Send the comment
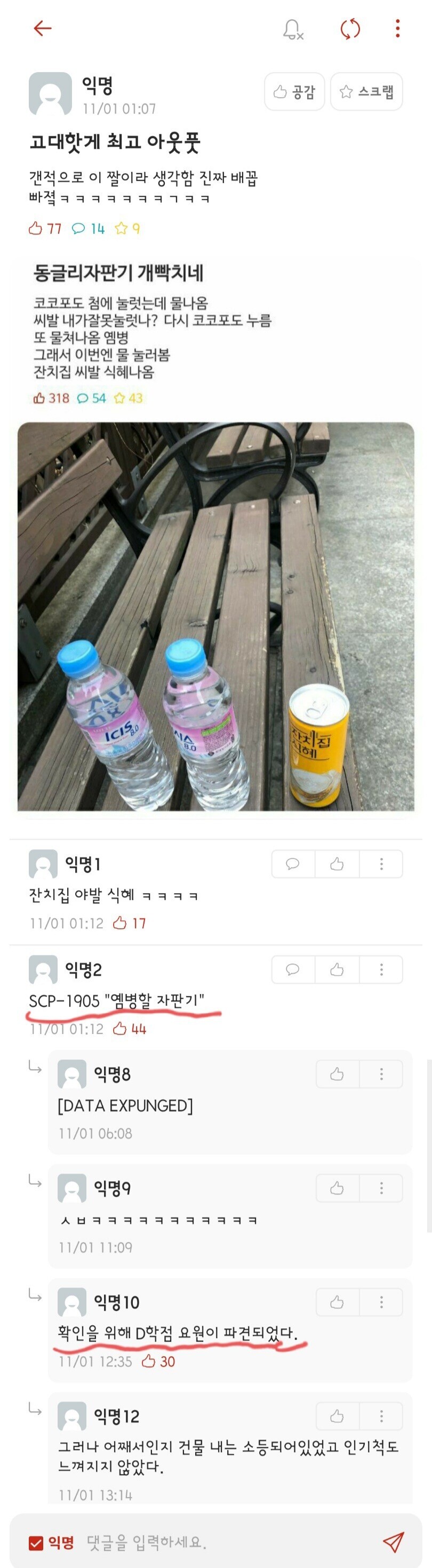This screenshot has width=432, height=1568. click(393, 1541)
